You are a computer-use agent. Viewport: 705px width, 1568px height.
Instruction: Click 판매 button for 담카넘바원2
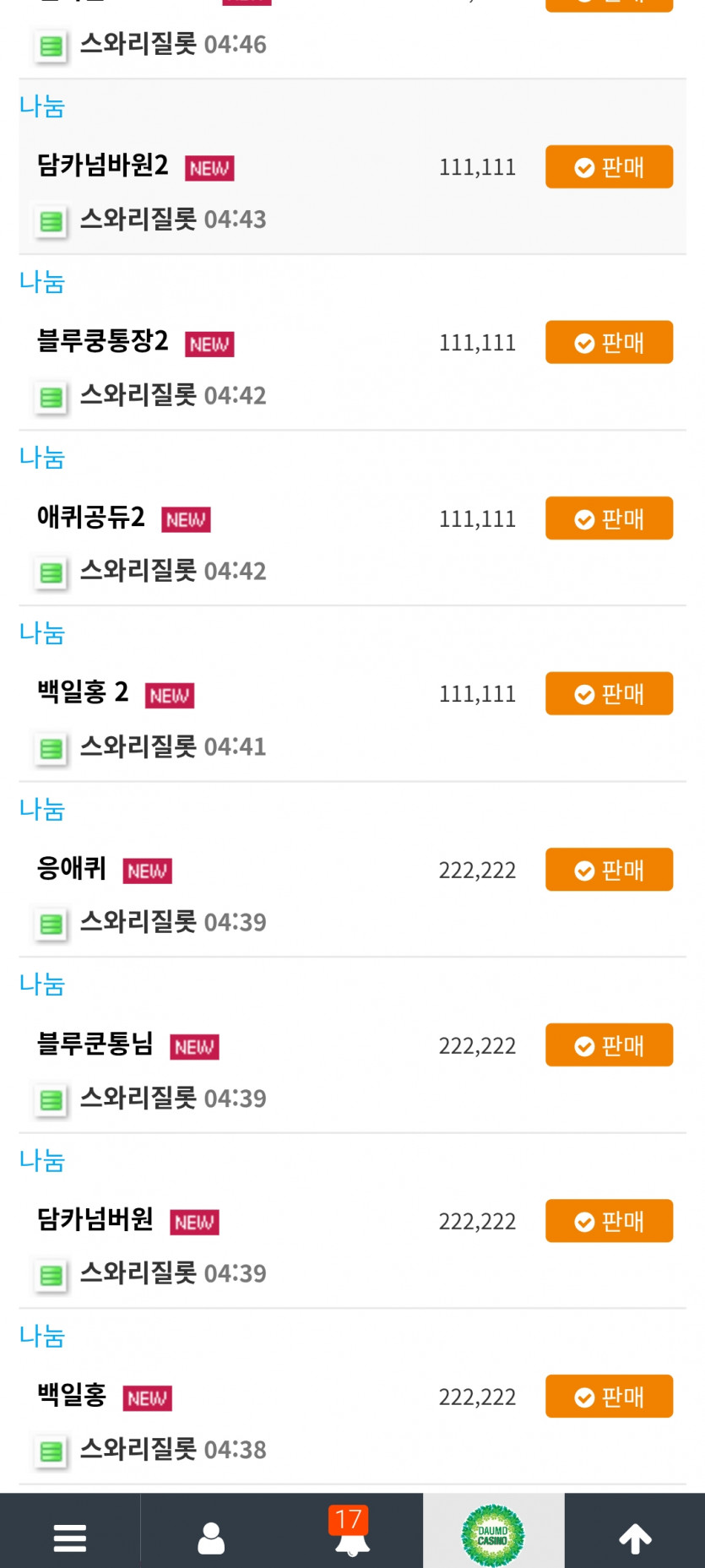(x=609, y=167)
